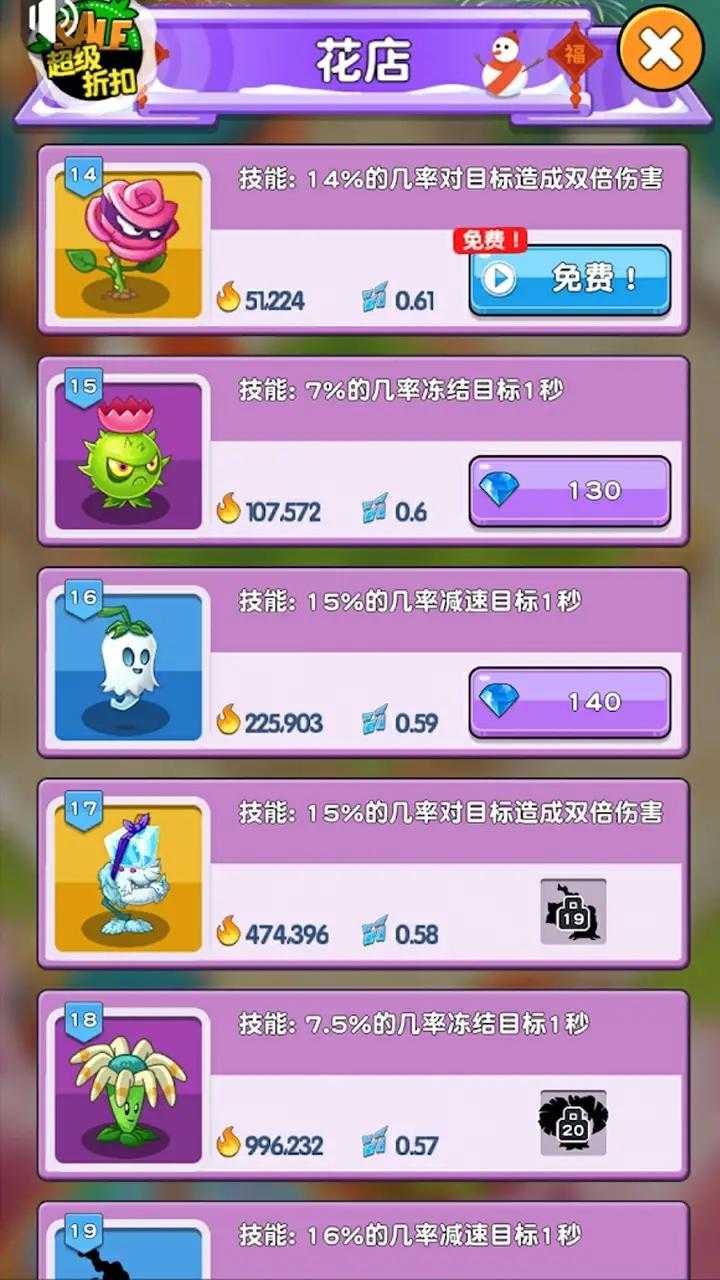The width and height of the screenshot is (720, 1280).
Task: Click the flame damage icon next to 51.224
Action: [230, 295]
